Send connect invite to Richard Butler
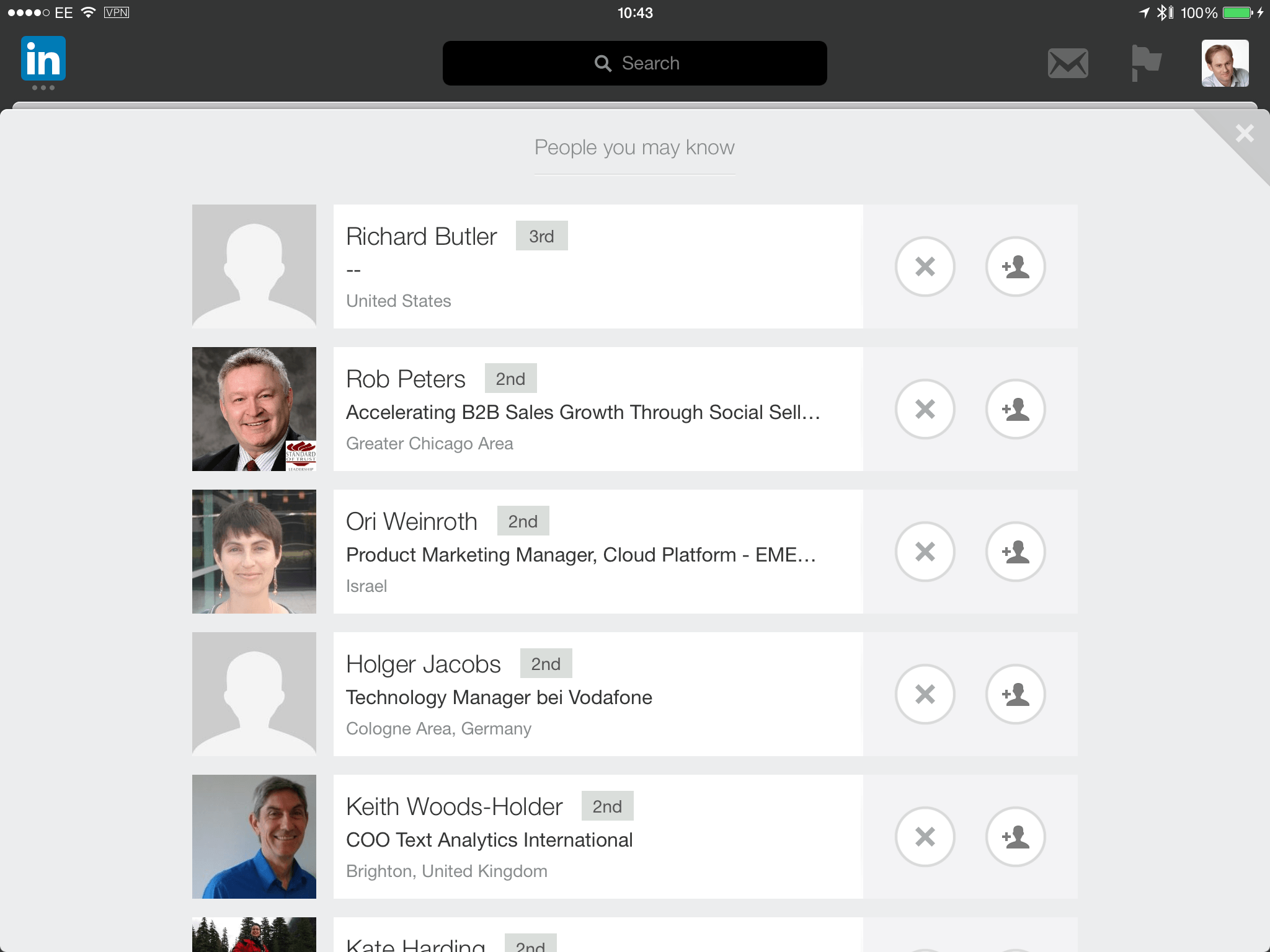The width and height of the screenshot is (1270, 952). pyautogui.click(x=1015, y=267)
